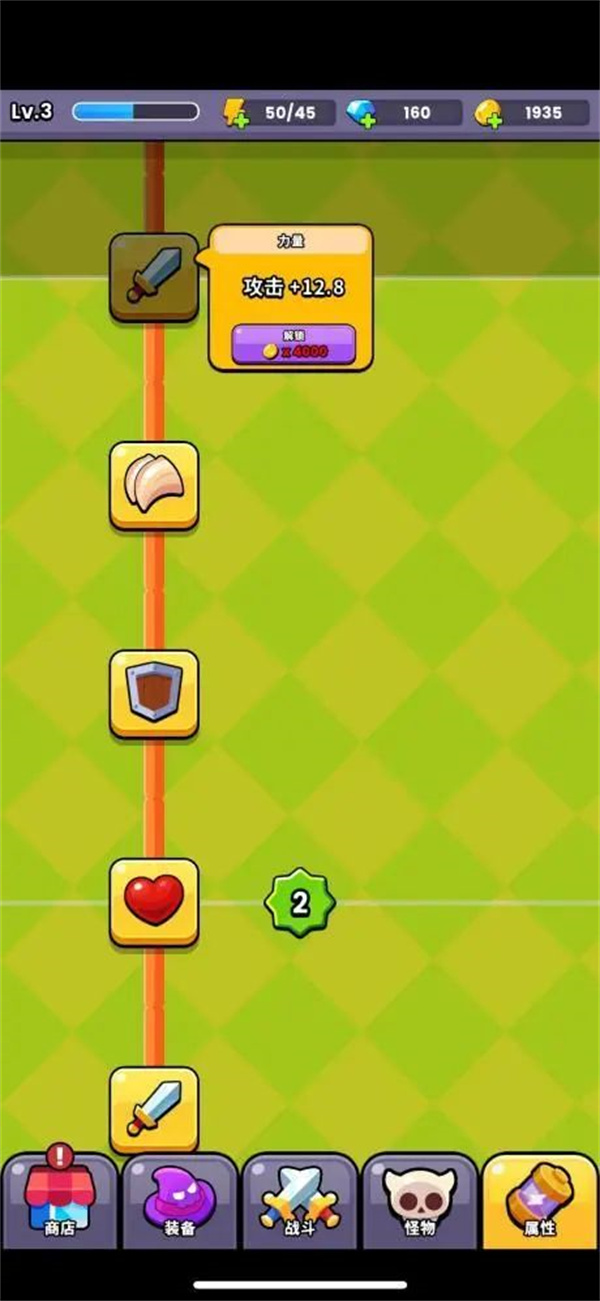The image size is (600, 1301).
Task: Select the red heart attribute node
Action: [153, 900]
